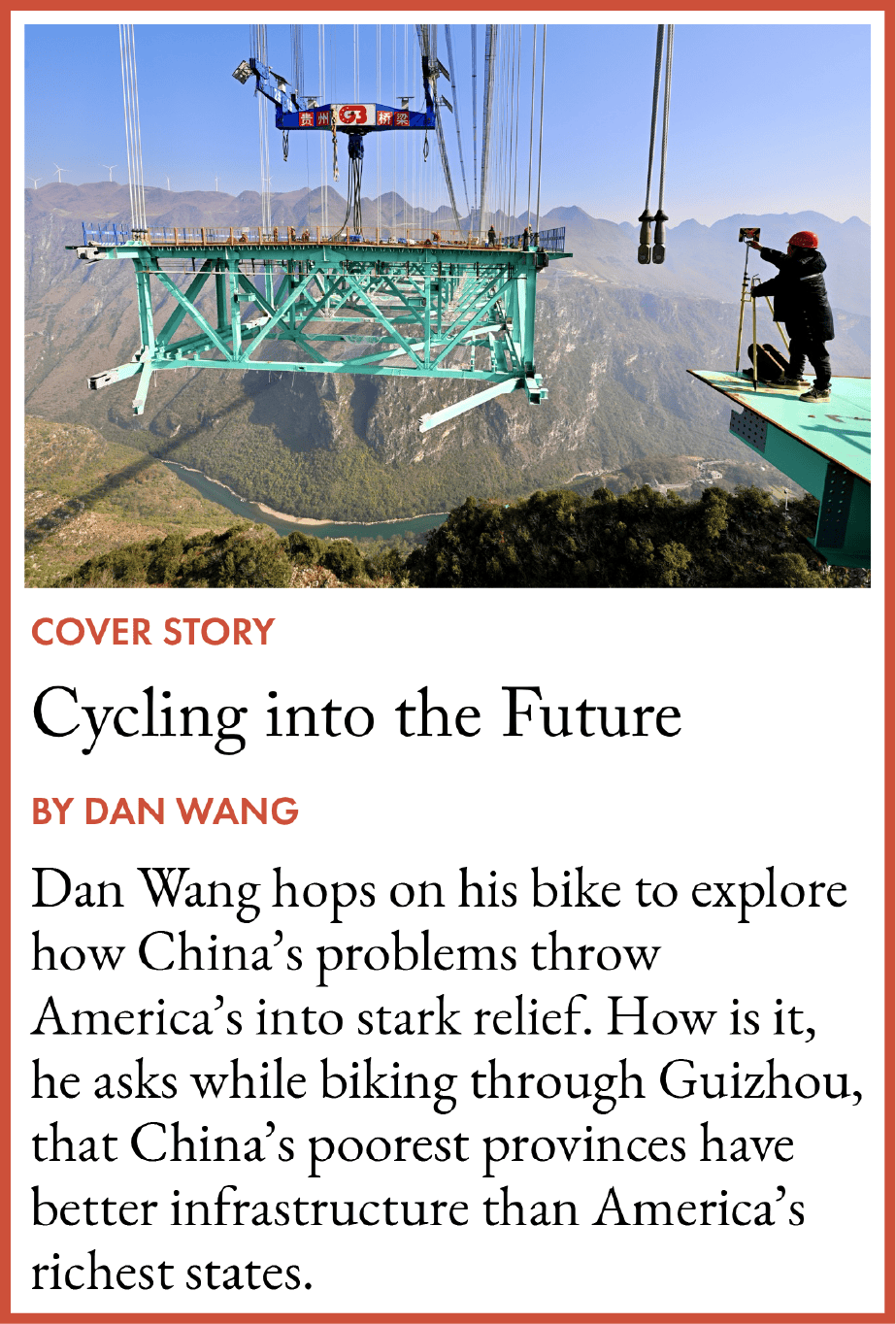Tap the bridge construction cover story image
The height and width of the screenshot is (1324, 896).
tap(448, 306)
